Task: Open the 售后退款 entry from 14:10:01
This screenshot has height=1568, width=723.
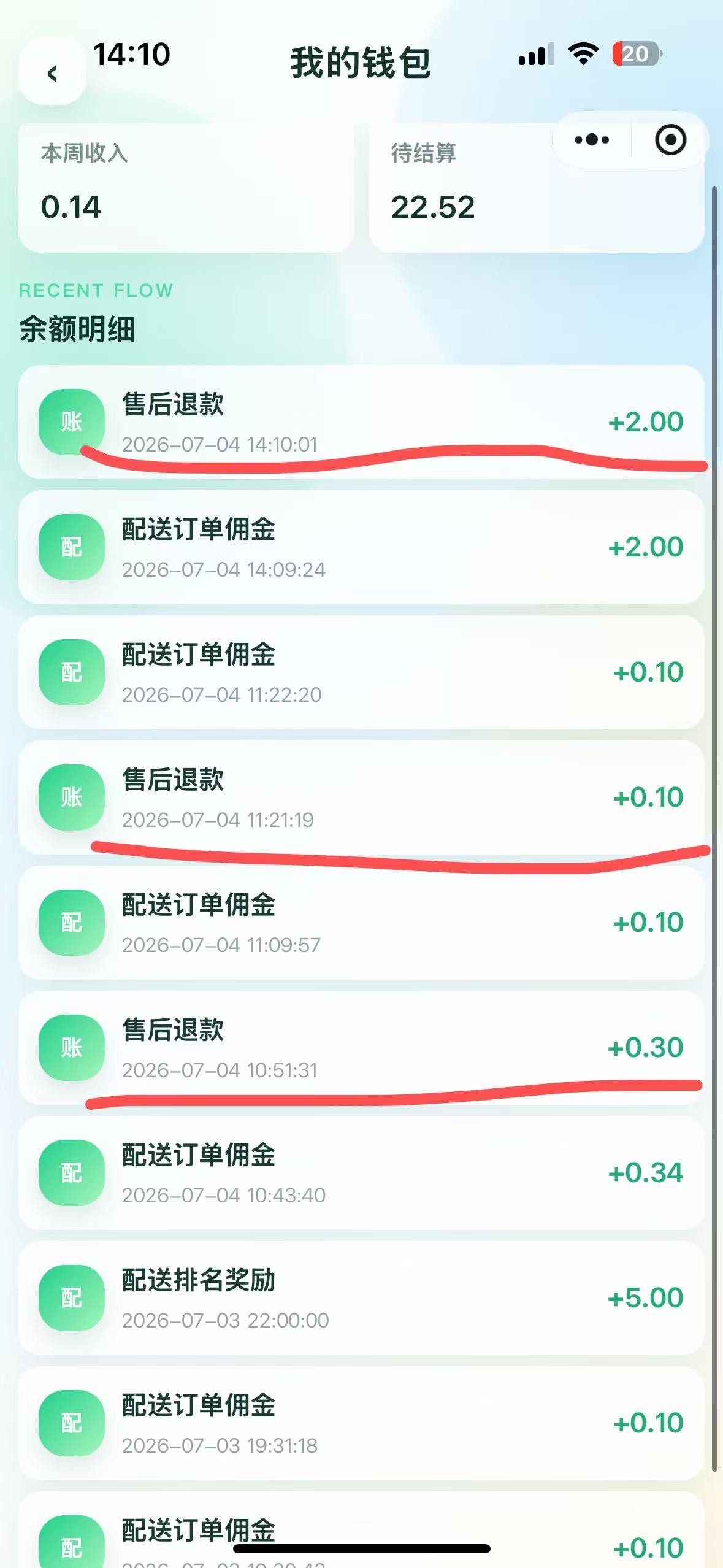Action: [x=361, y=422]
